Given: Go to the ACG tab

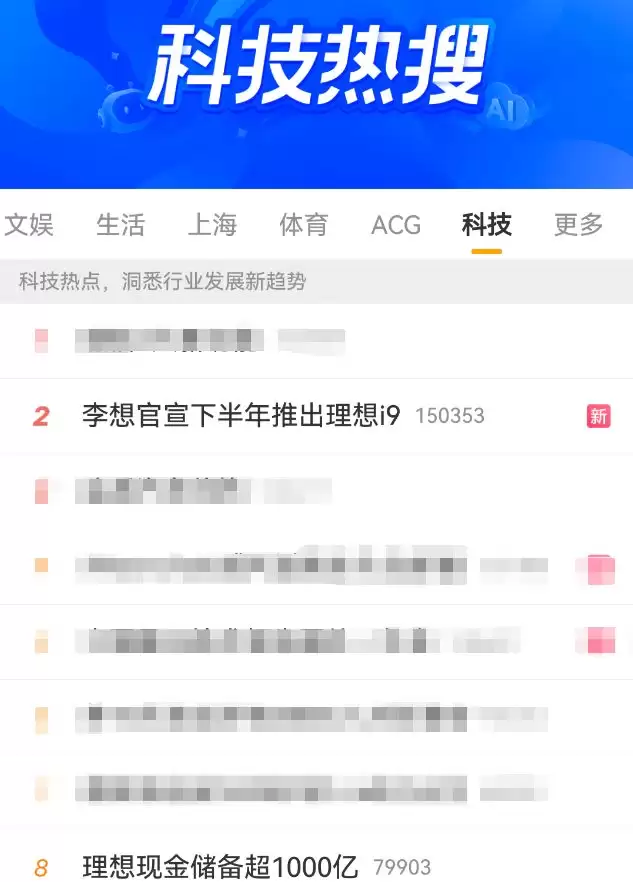Looking at the screenshot, I should [396, 225].
